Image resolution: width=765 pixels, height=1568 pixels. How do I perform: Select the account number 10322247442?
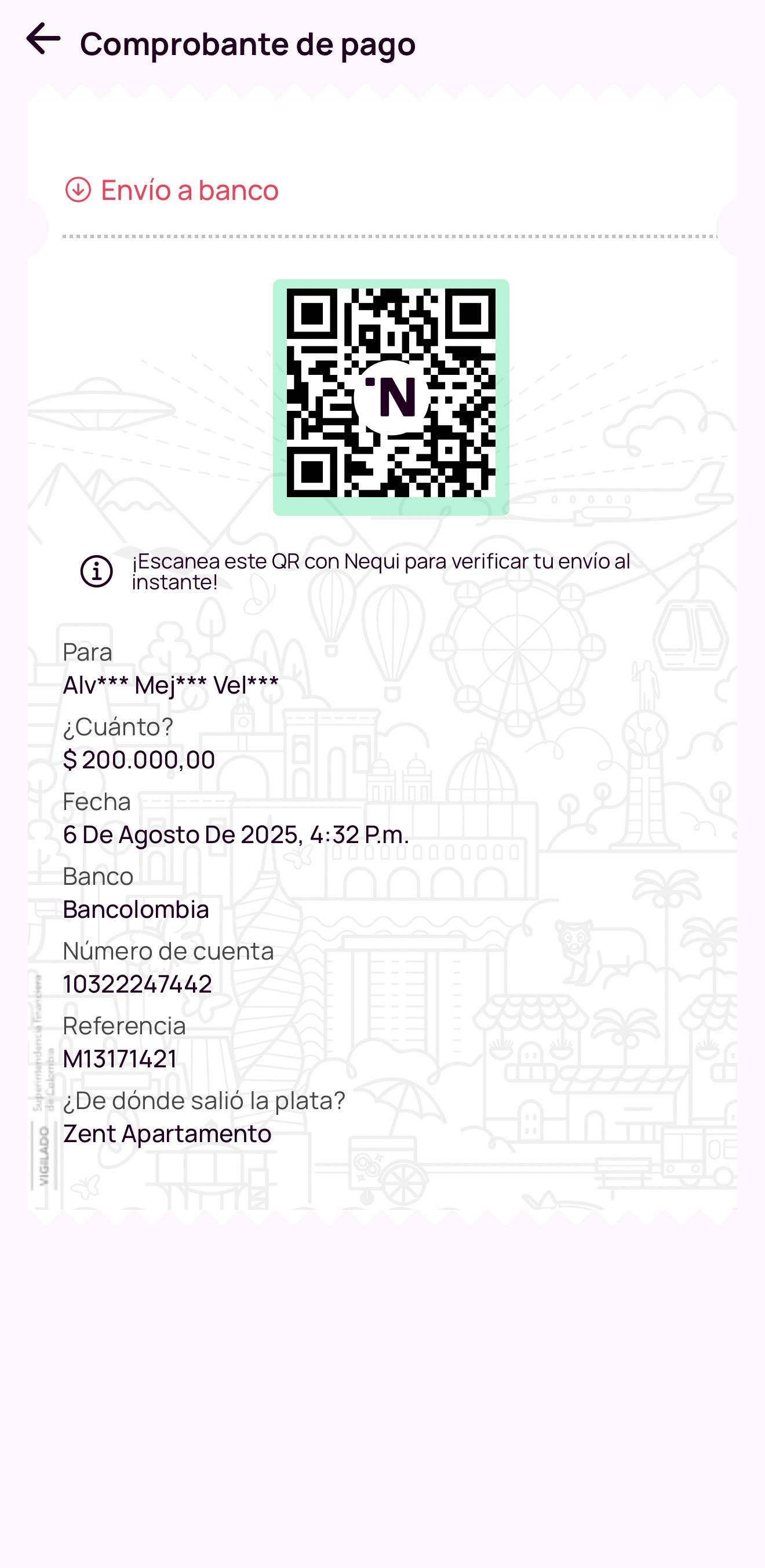(137, 984)
